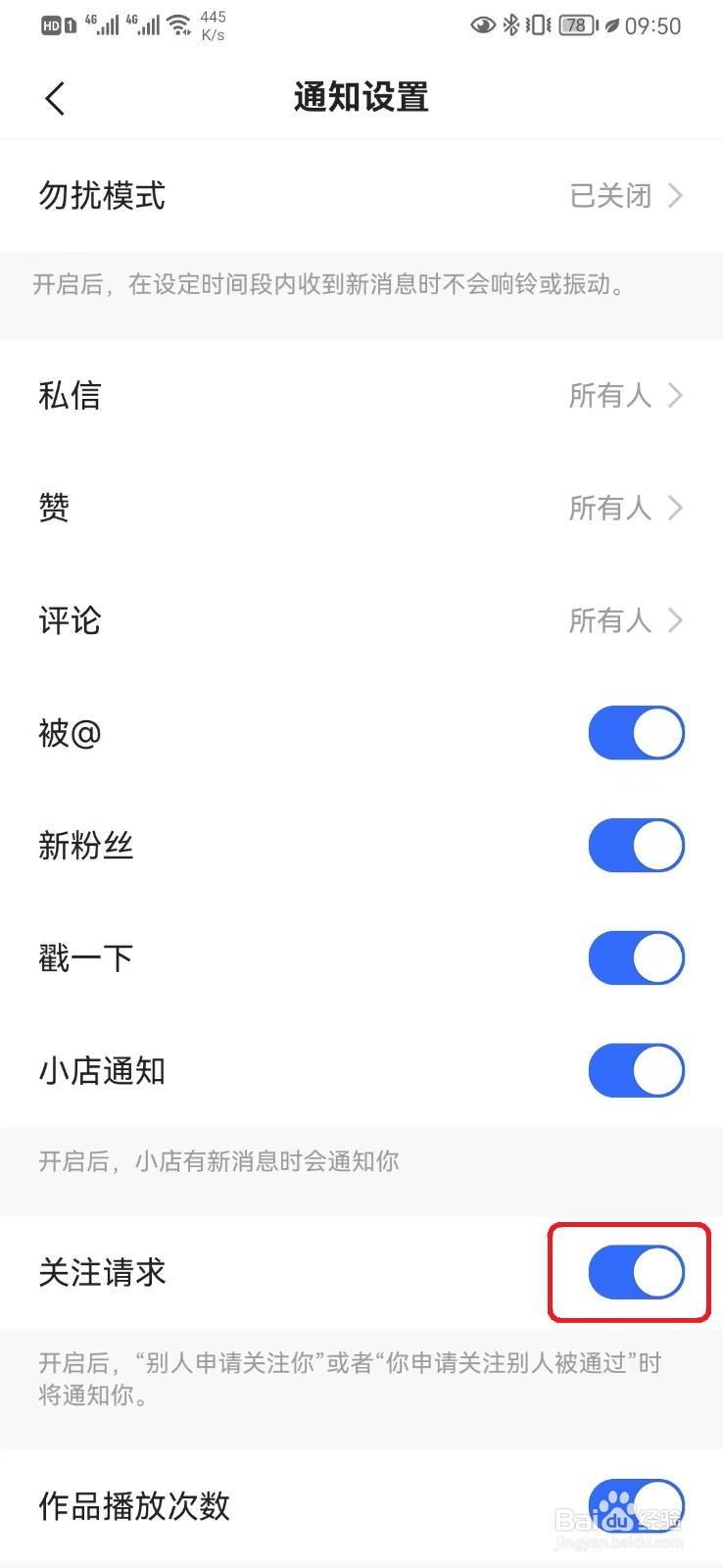
Task: Turn off 被@ notifications
Action: pos(636,733)
